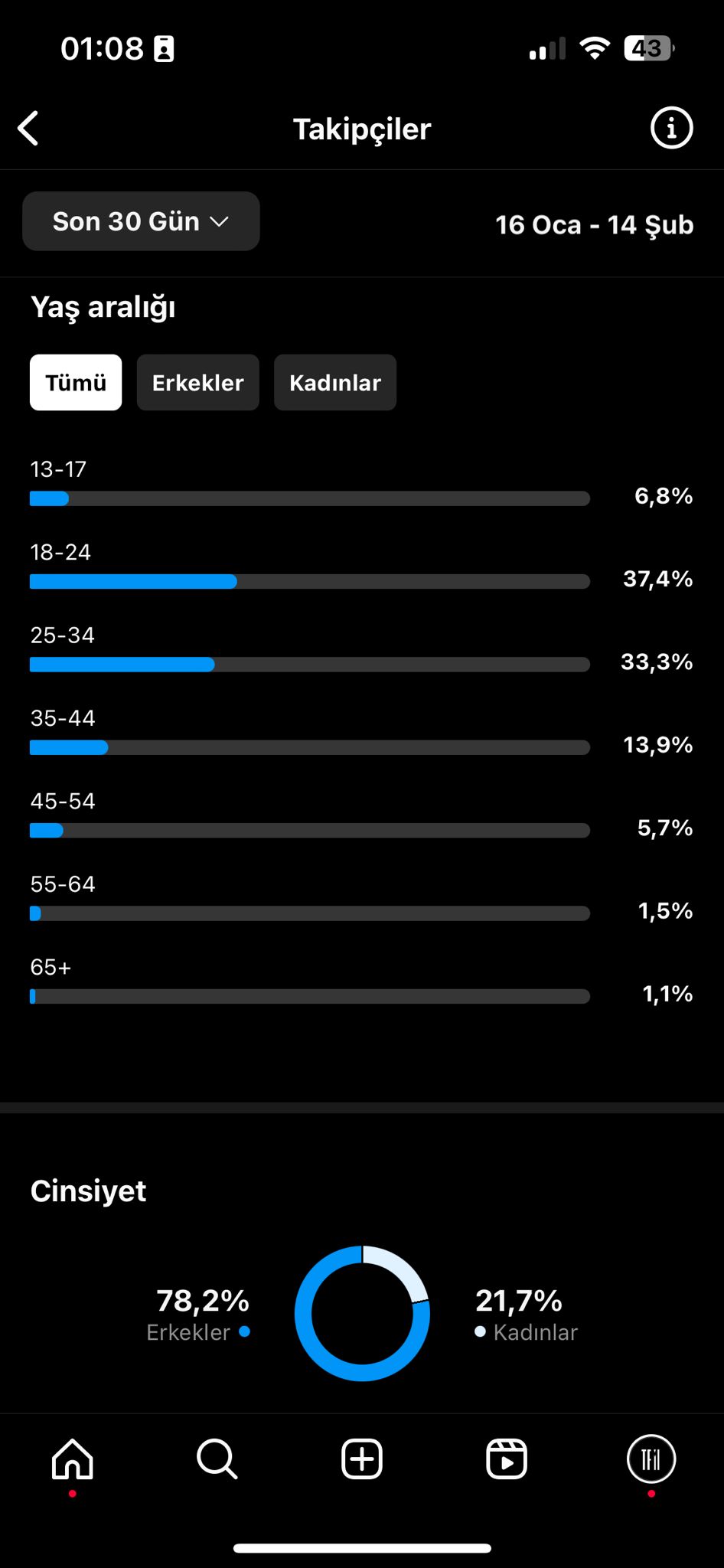Screen dimensions: 724x1568
Task: Switch to the Erkekler filter
Action: (197, 383)
